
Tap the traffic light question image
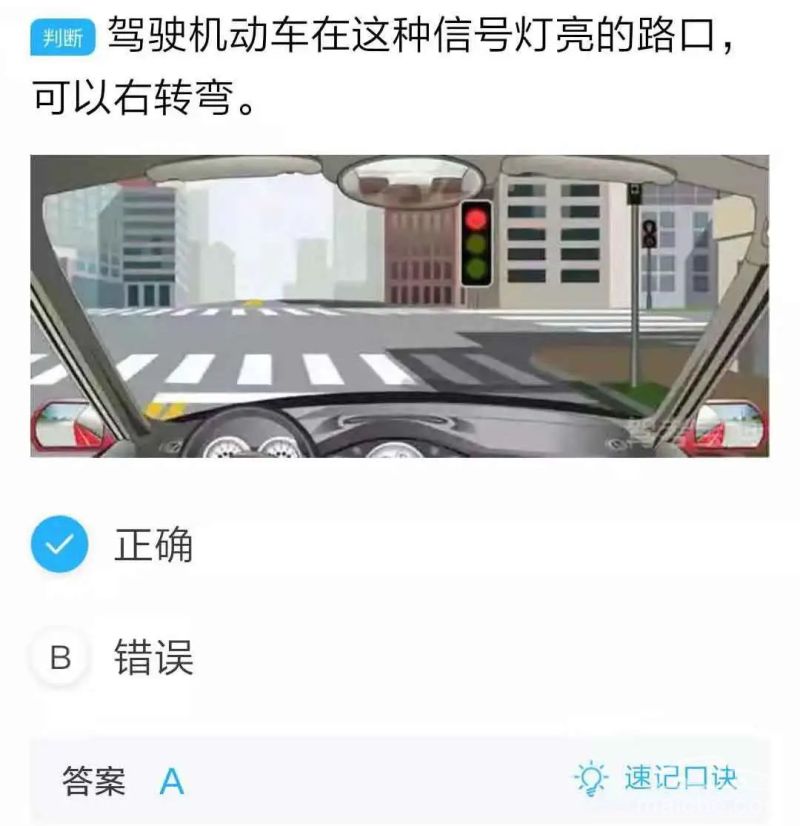(399, 306)
